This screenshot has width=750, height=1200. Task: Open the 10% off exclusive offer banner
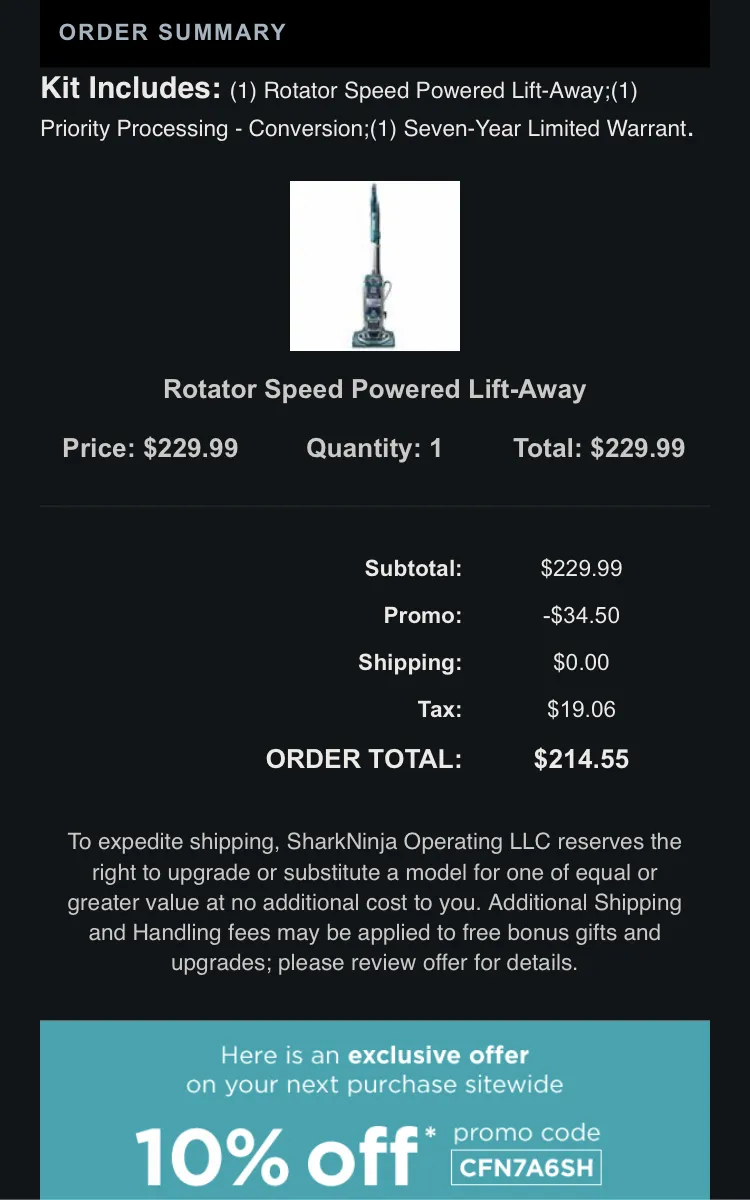coord(375,1110)
